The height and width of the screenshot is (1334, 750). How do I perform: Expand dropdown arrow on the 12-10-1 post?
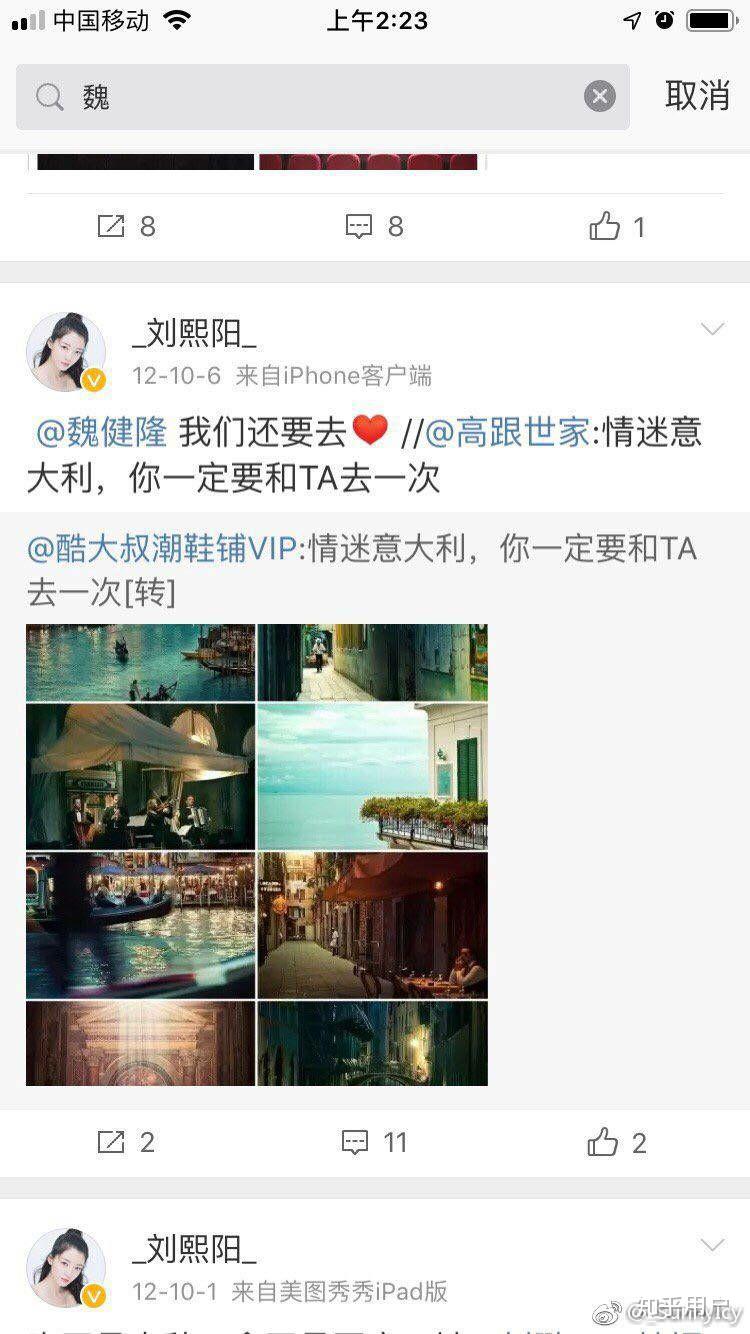[x=712, y=1245]
